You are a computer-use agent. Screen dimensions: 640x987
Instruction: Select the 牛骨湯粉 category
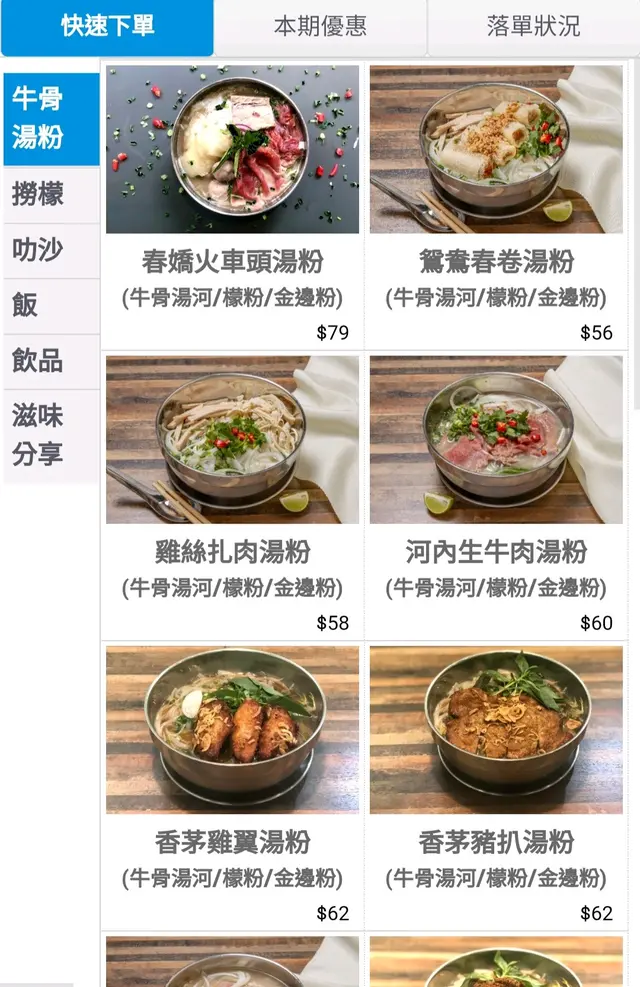(51, 118)
